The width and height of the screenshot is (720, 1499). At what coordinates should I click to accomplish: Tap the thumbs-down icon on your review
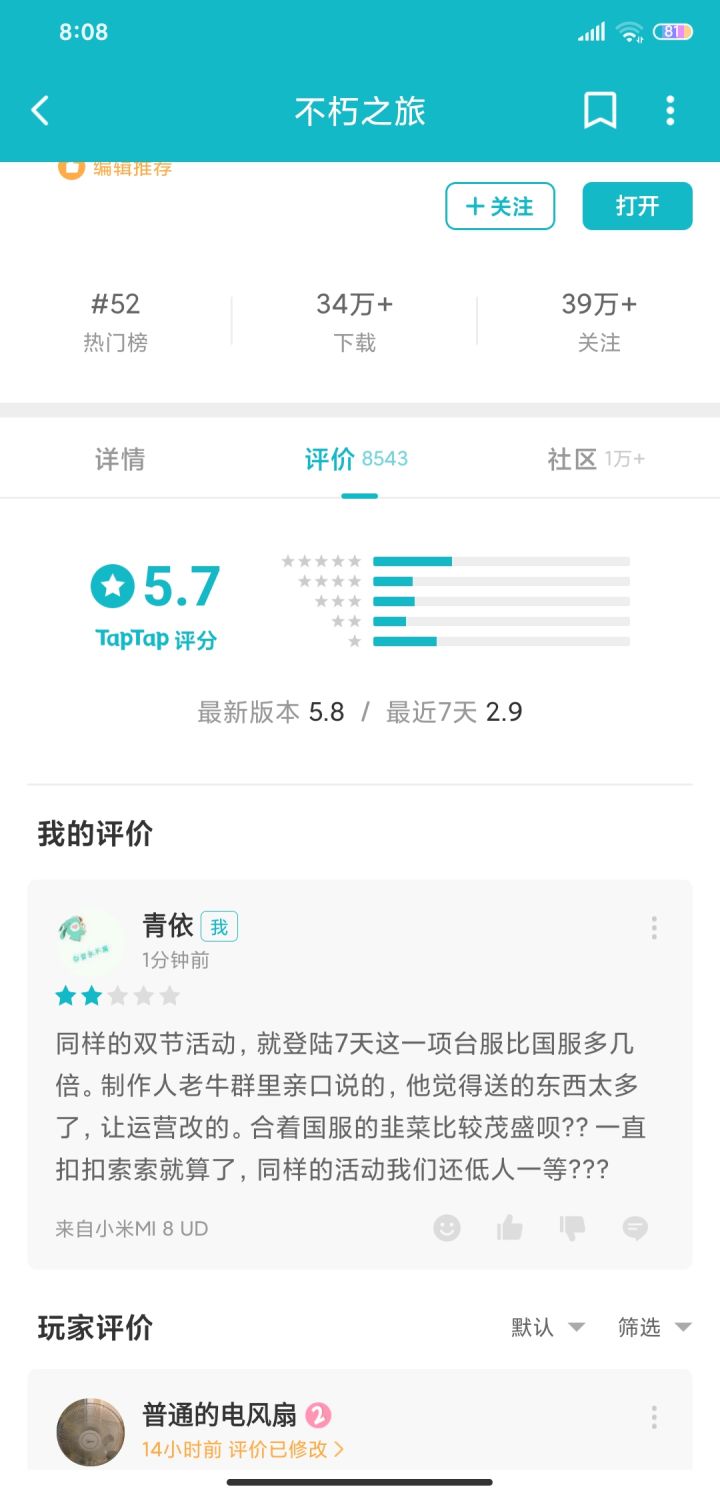pos(573,1228)
